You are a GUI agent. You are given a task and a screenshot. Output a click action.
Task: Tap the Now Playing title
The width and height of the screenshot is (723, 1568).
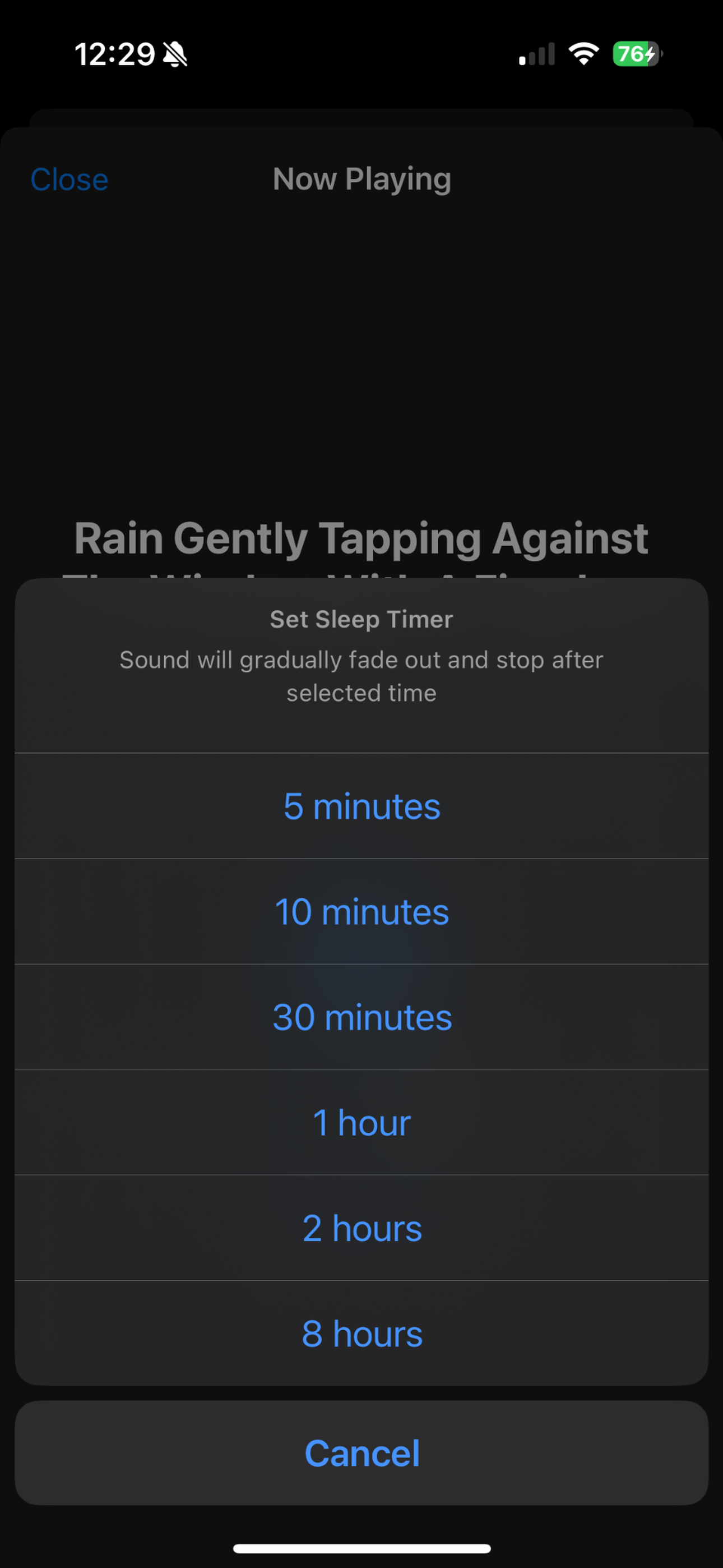(x=361, y=178)
